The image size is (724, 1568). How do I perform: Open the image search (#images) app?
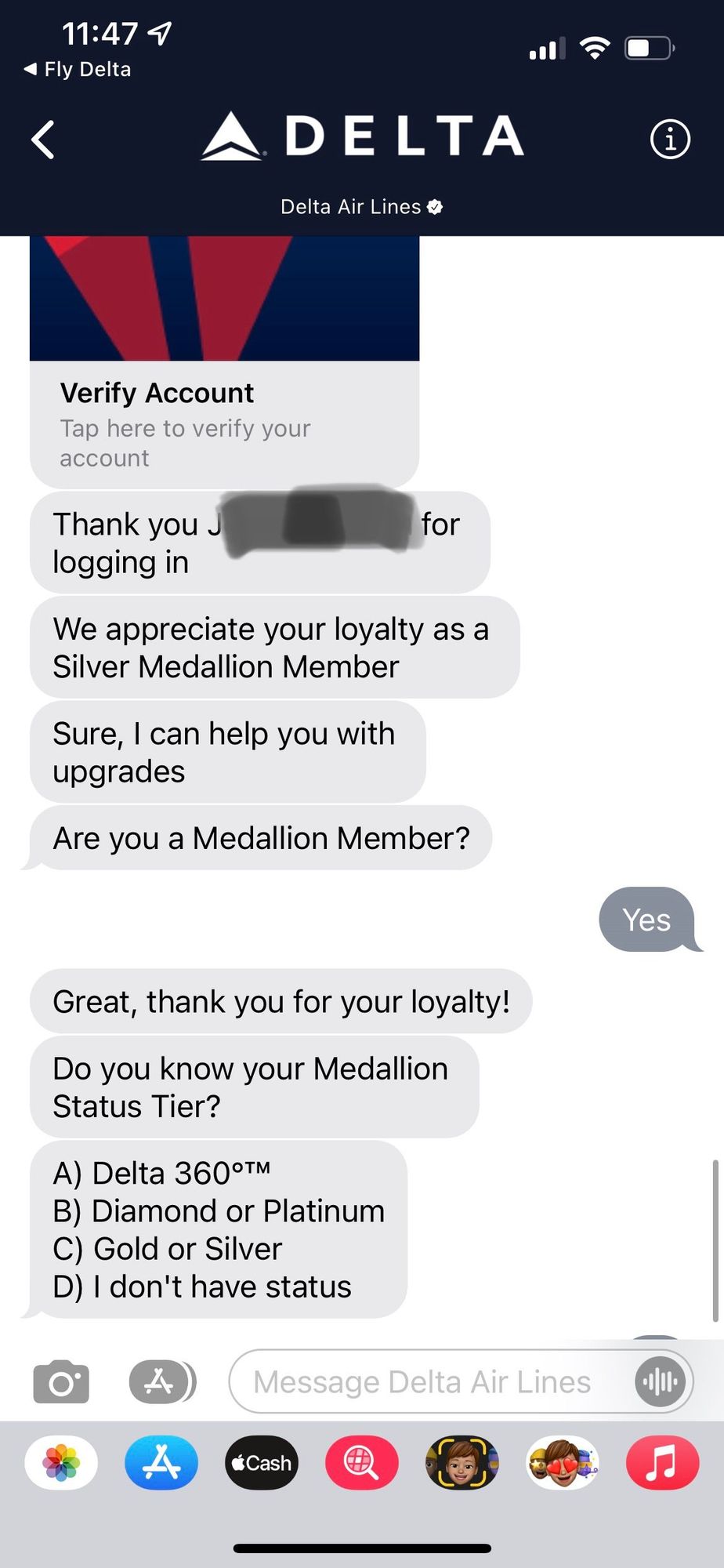362,1462
